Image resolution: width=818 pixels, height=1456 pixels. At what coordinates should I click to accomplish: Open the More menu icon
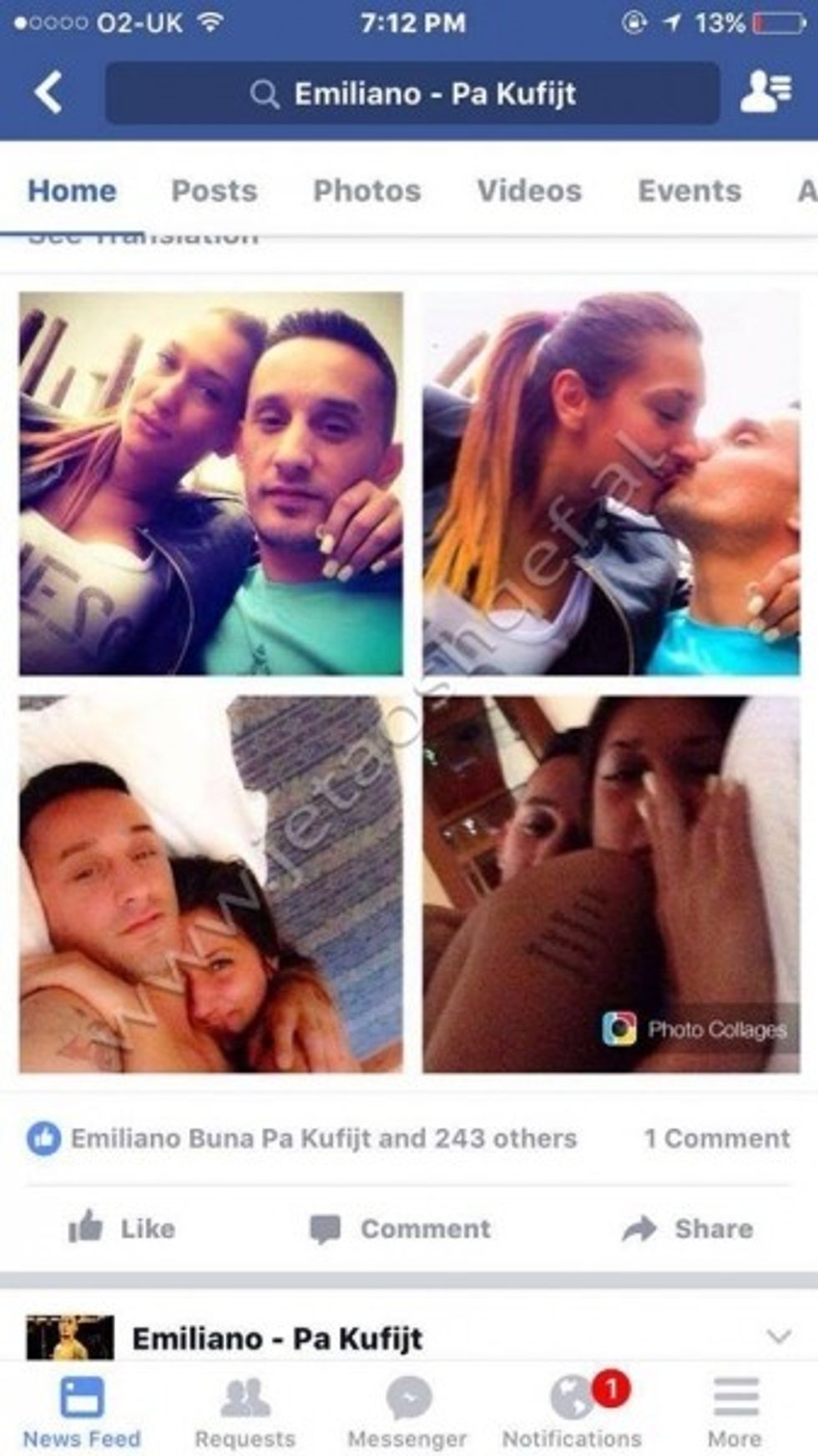coord(733,1395)
